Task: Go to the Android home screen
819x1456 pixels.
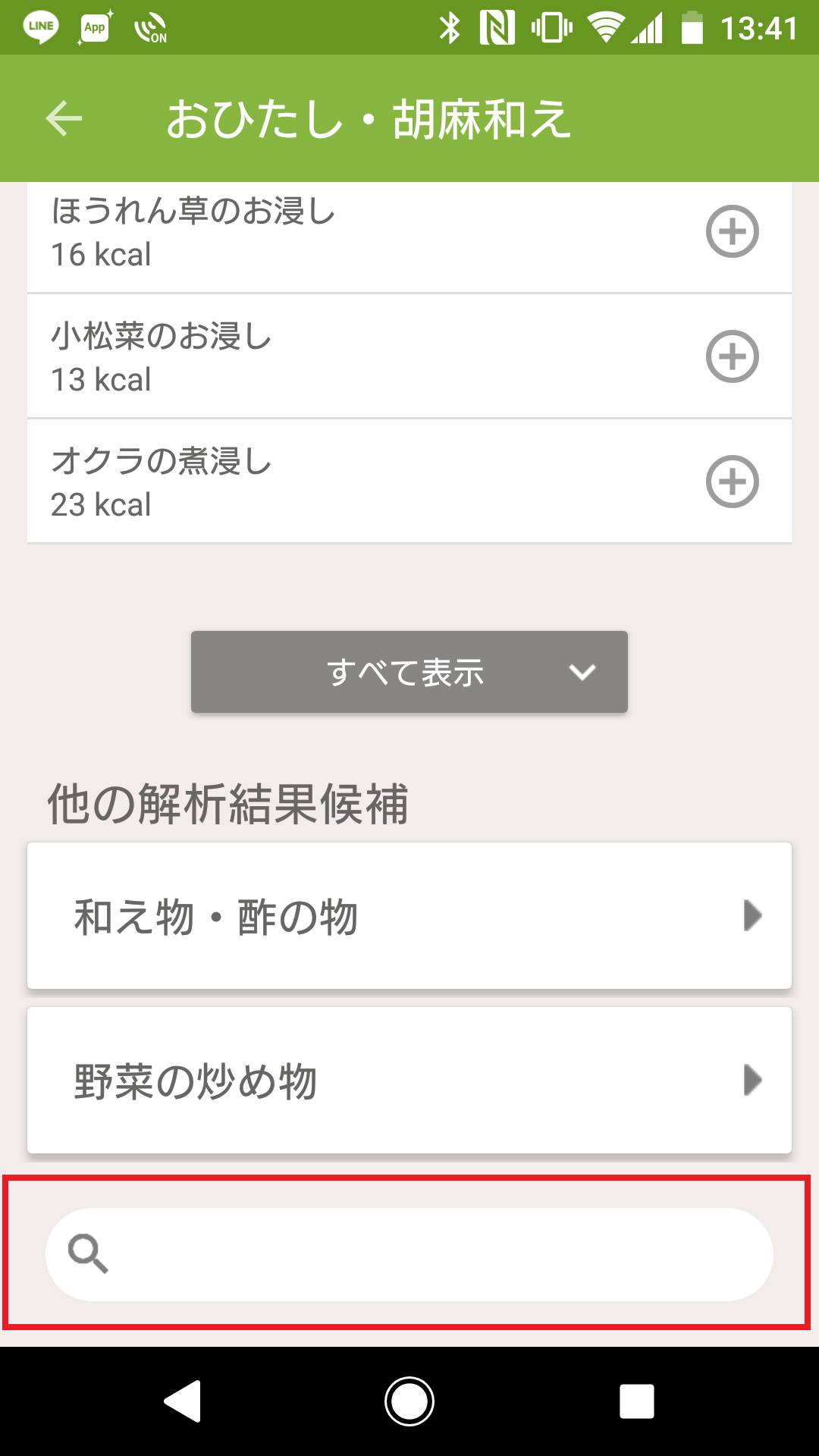Action: point(409,1401)
